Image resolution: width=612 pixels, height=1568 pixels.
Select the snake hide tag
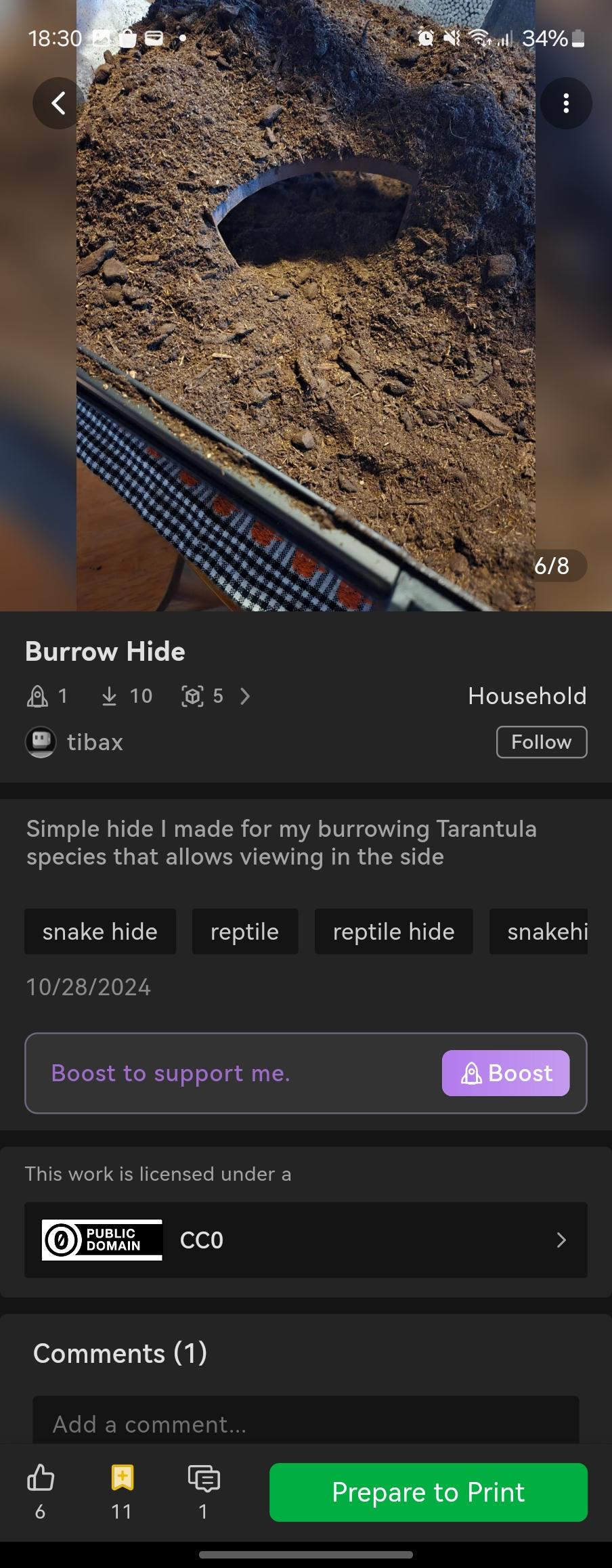(x=100, y=932)
